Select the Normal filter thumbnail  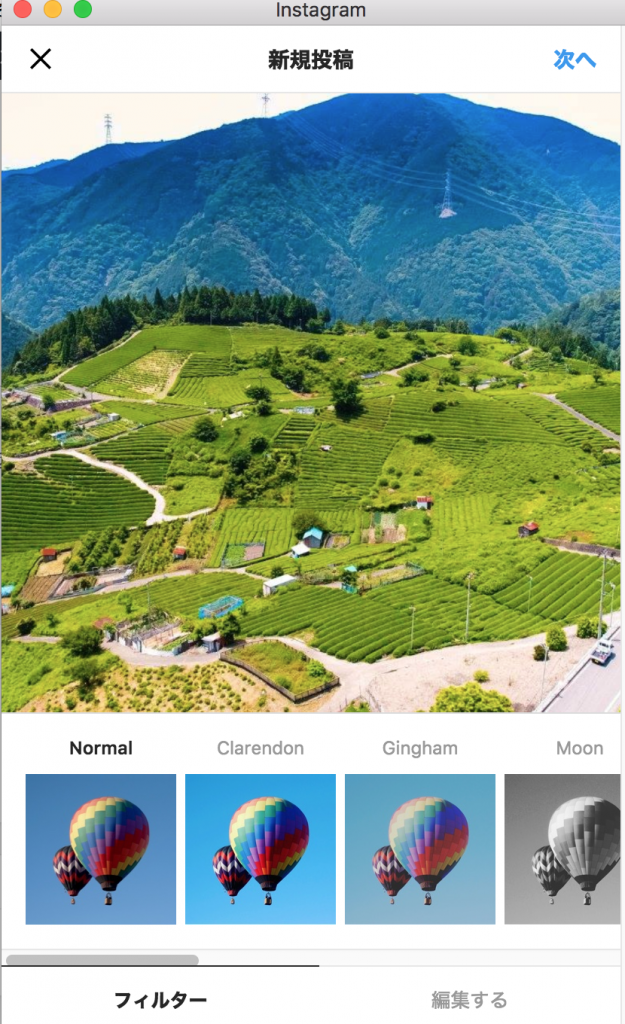101,849
